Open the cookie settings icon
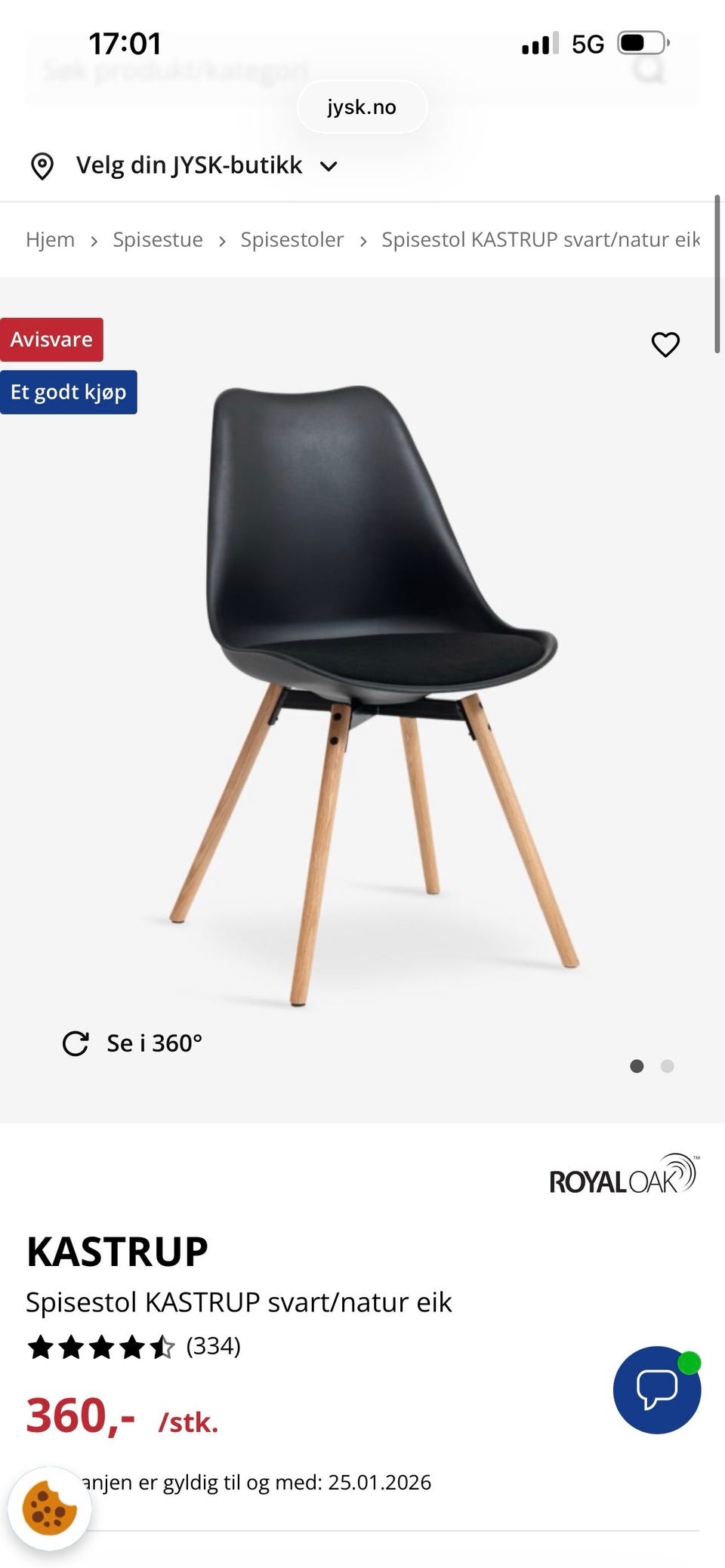 (x=50, y=1509)
